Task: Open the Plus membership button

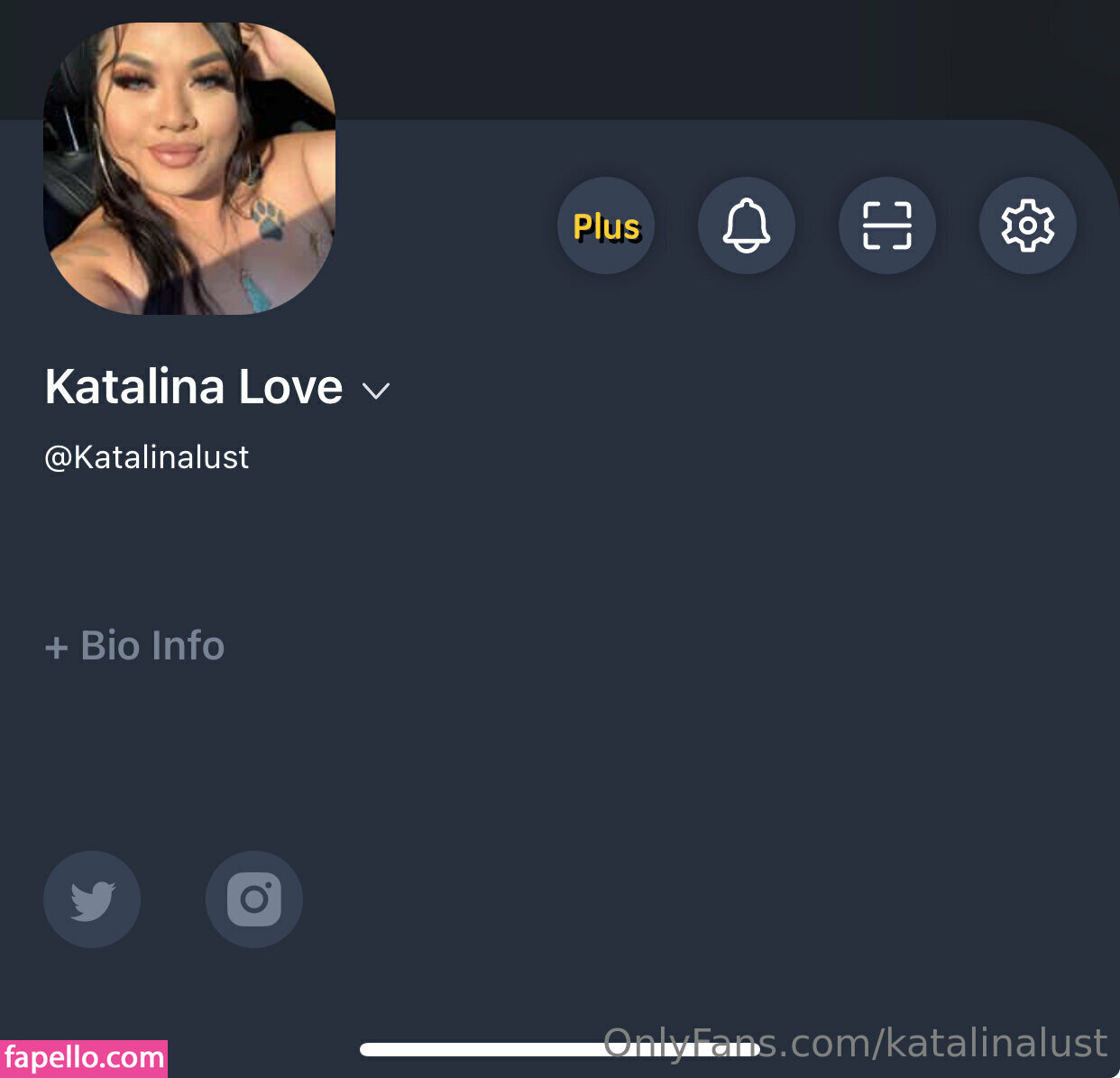Action: point(606,226)
